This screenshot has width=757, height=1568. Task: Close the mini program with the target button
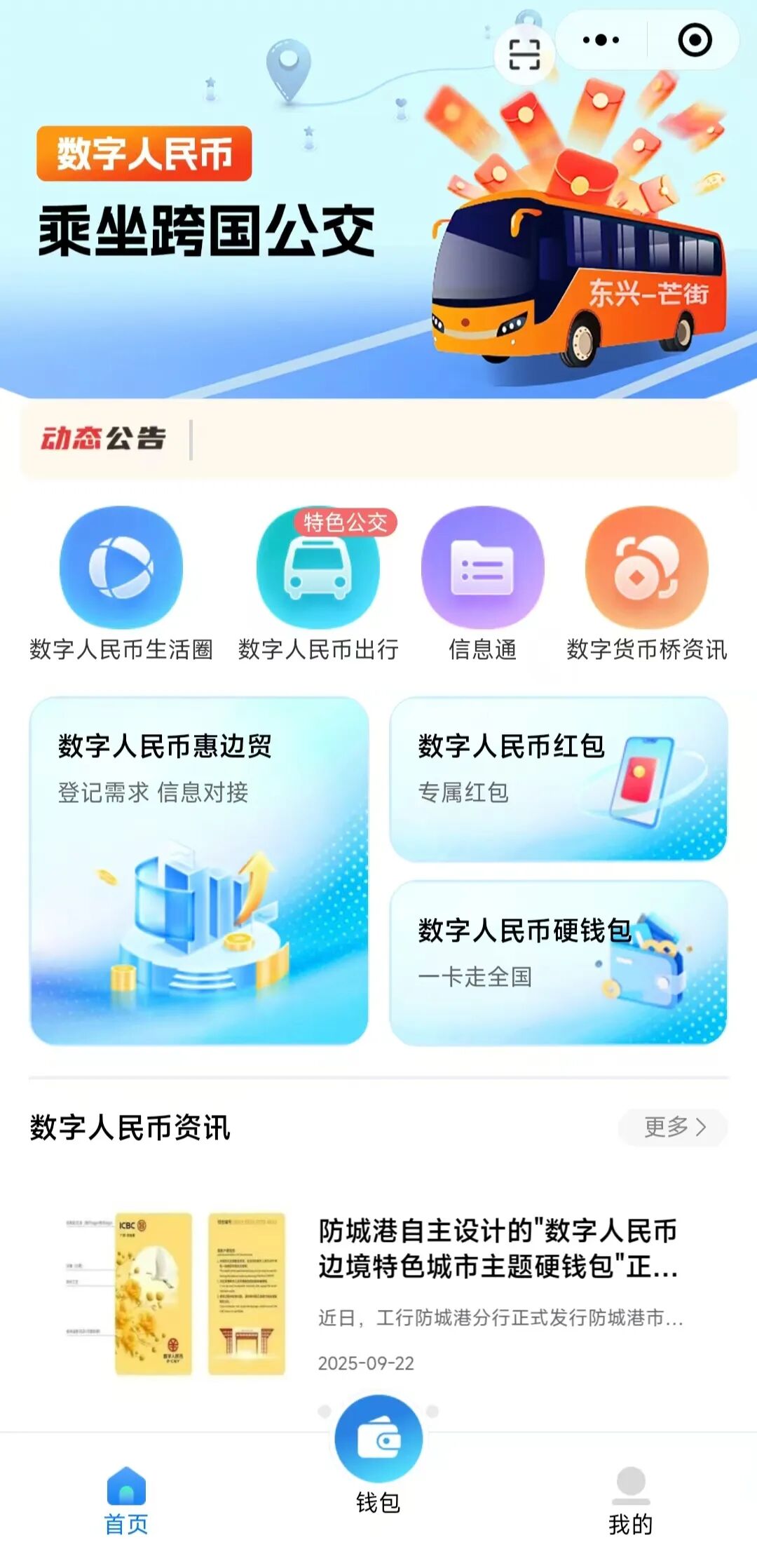point(695,40)
